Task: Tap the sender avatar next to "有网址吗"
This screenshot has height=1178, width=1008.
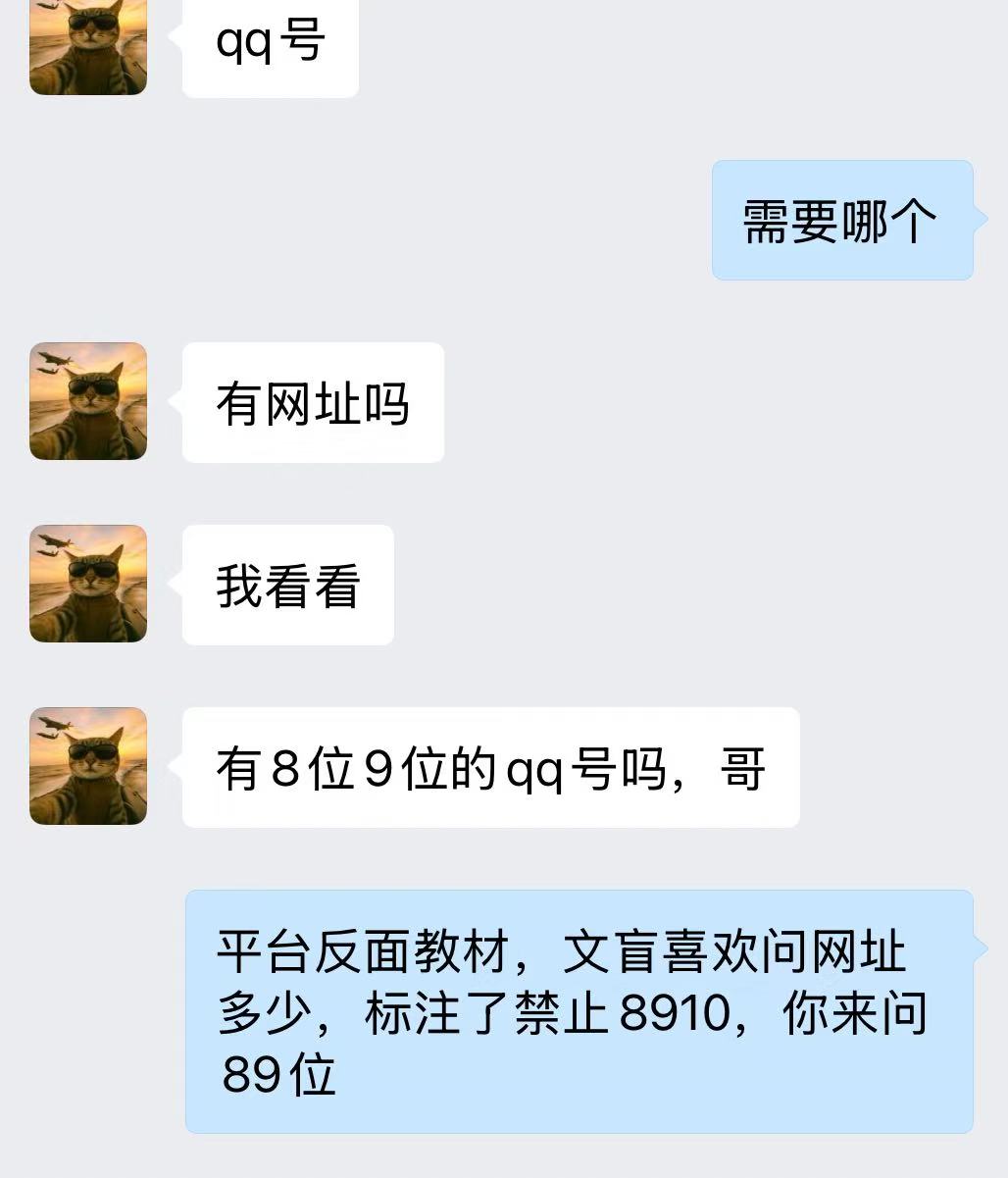Action: pos(88,401)
